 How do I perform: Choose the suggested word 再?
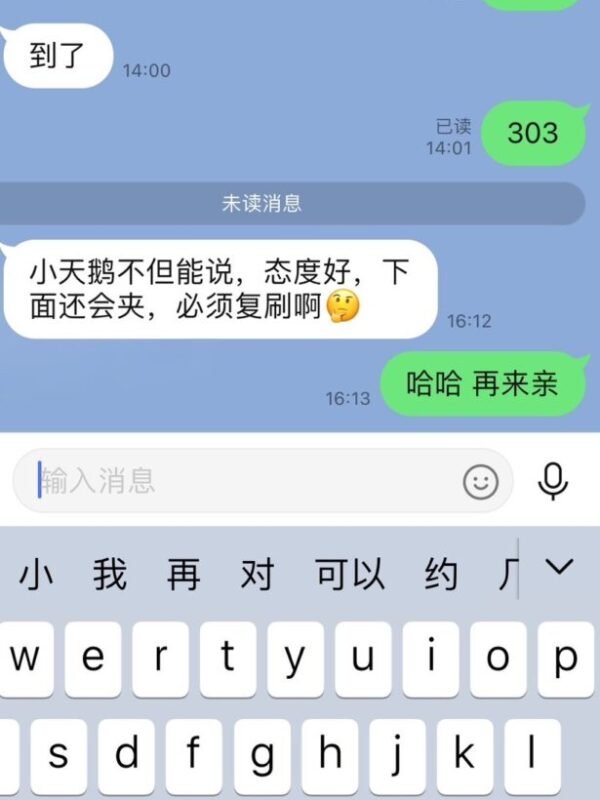pos(184,575)
